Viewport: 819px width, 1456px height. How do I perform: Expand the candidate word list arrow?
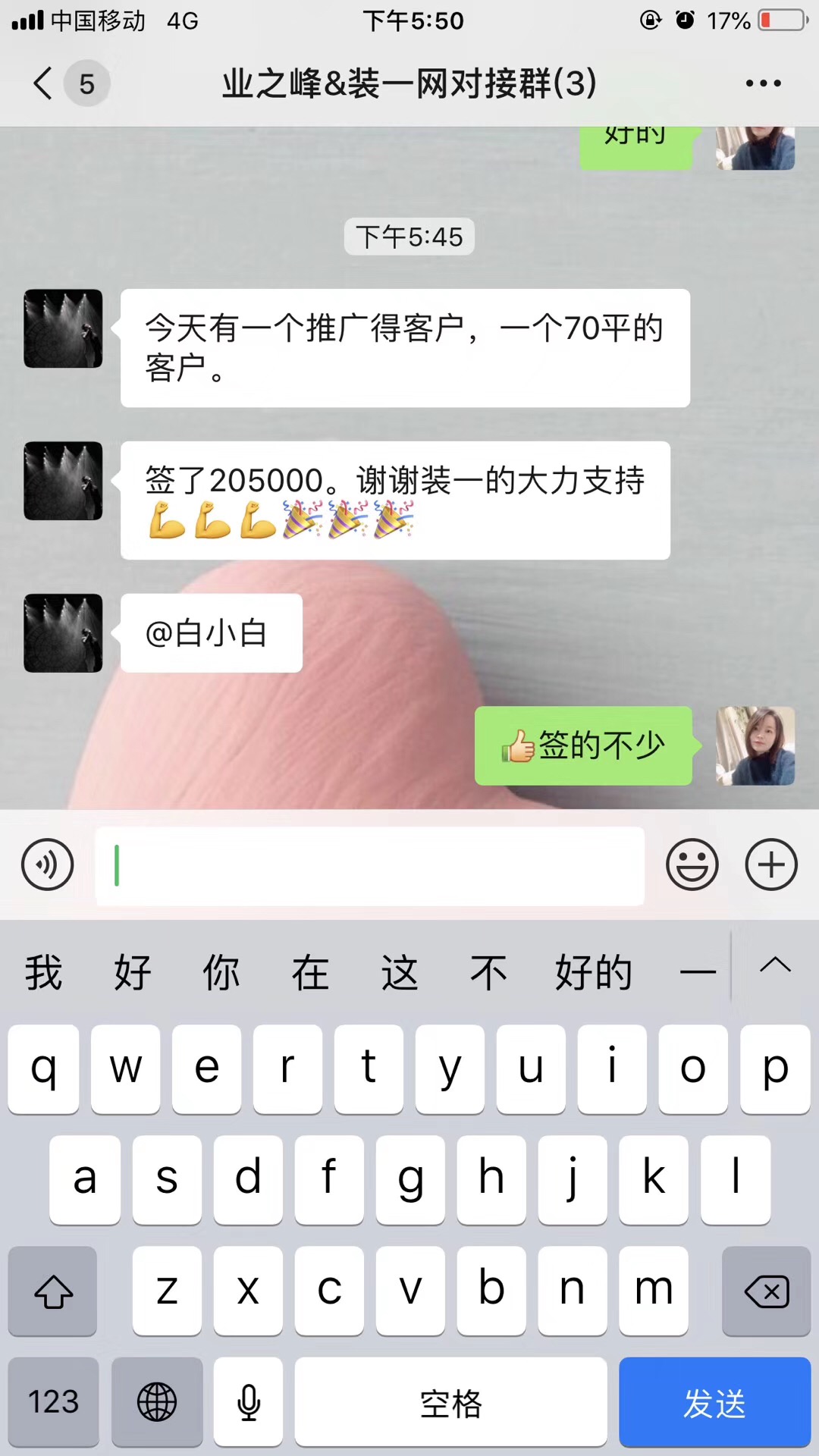pyautogui.click(x=775, y=966)
